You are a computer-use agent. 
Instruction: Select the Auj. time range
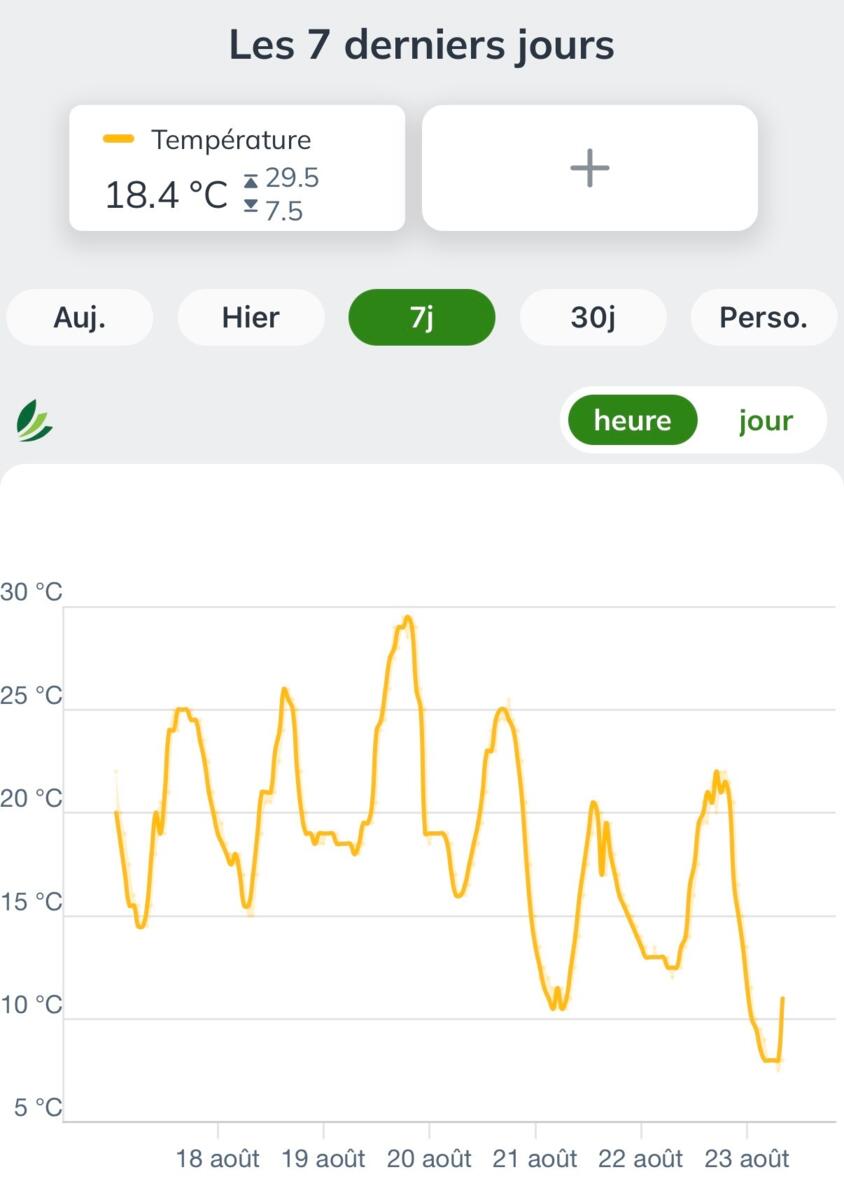(80, 318)
